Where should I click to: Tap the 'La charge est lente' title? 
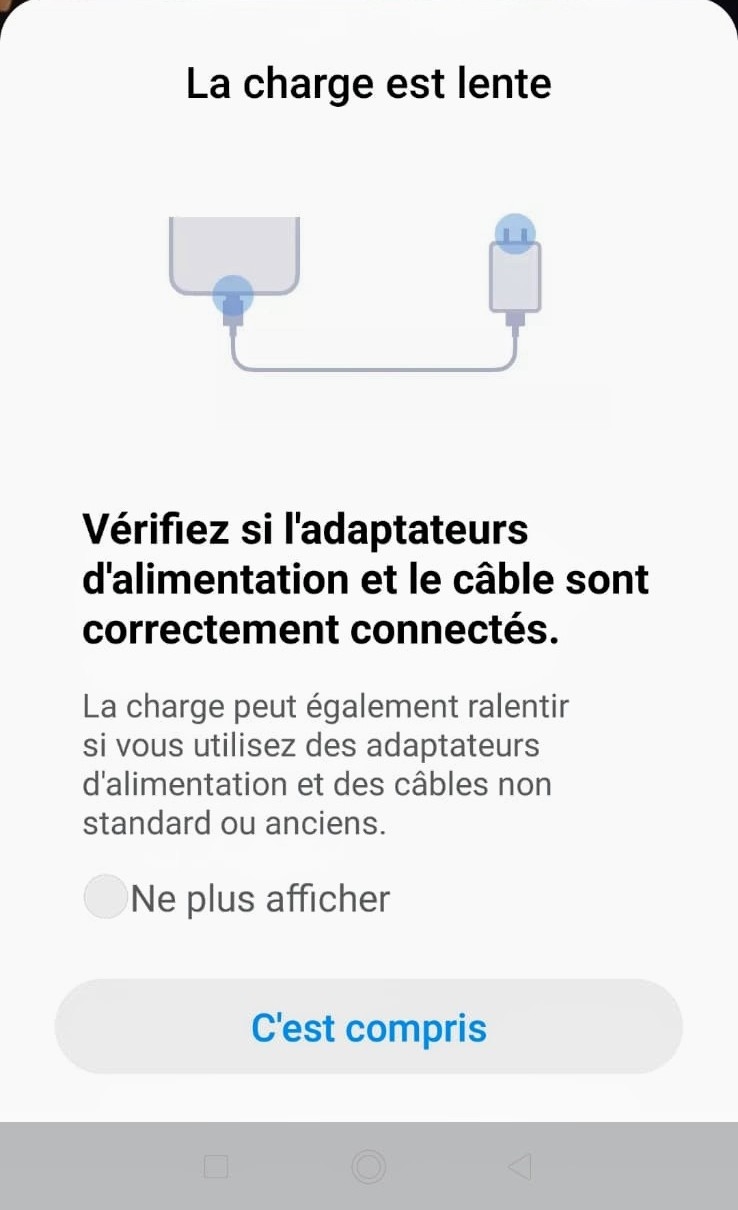pos(367,84)
